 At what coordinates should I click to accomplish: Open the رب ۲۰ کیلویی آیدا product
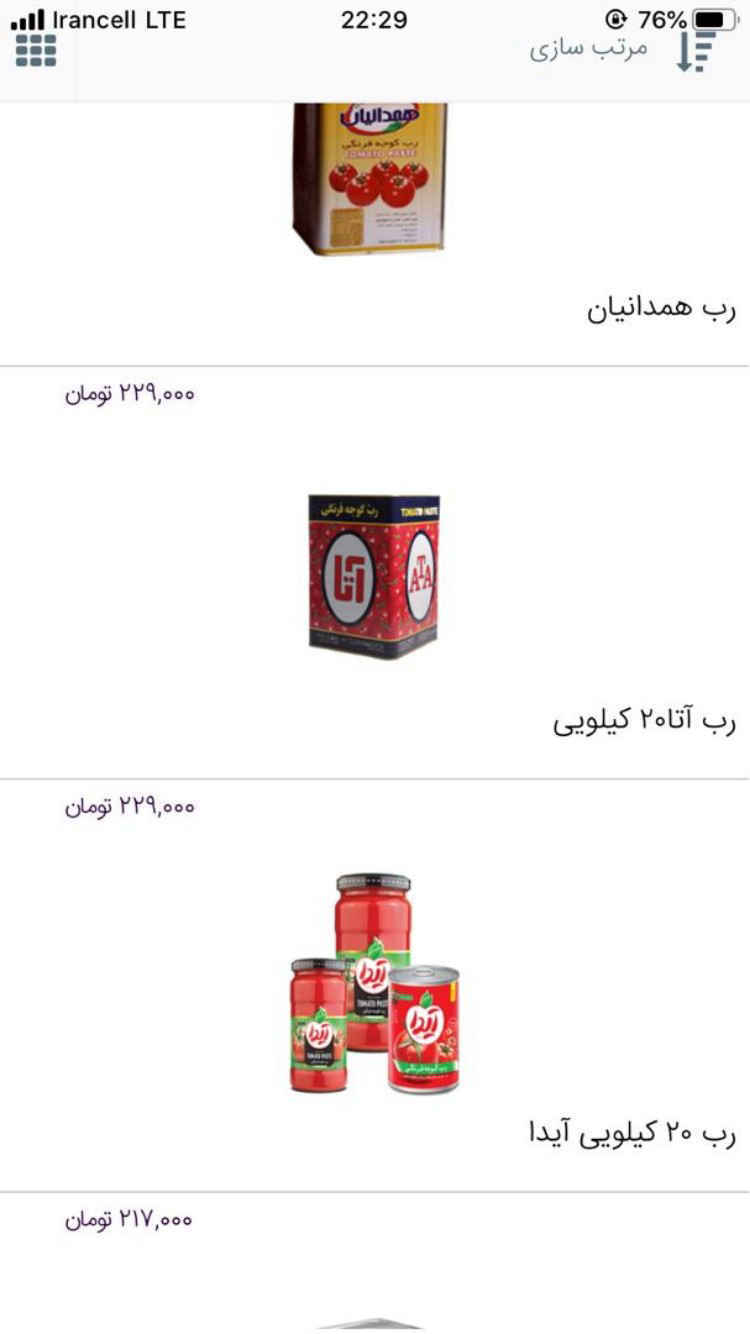[631, 1133]
